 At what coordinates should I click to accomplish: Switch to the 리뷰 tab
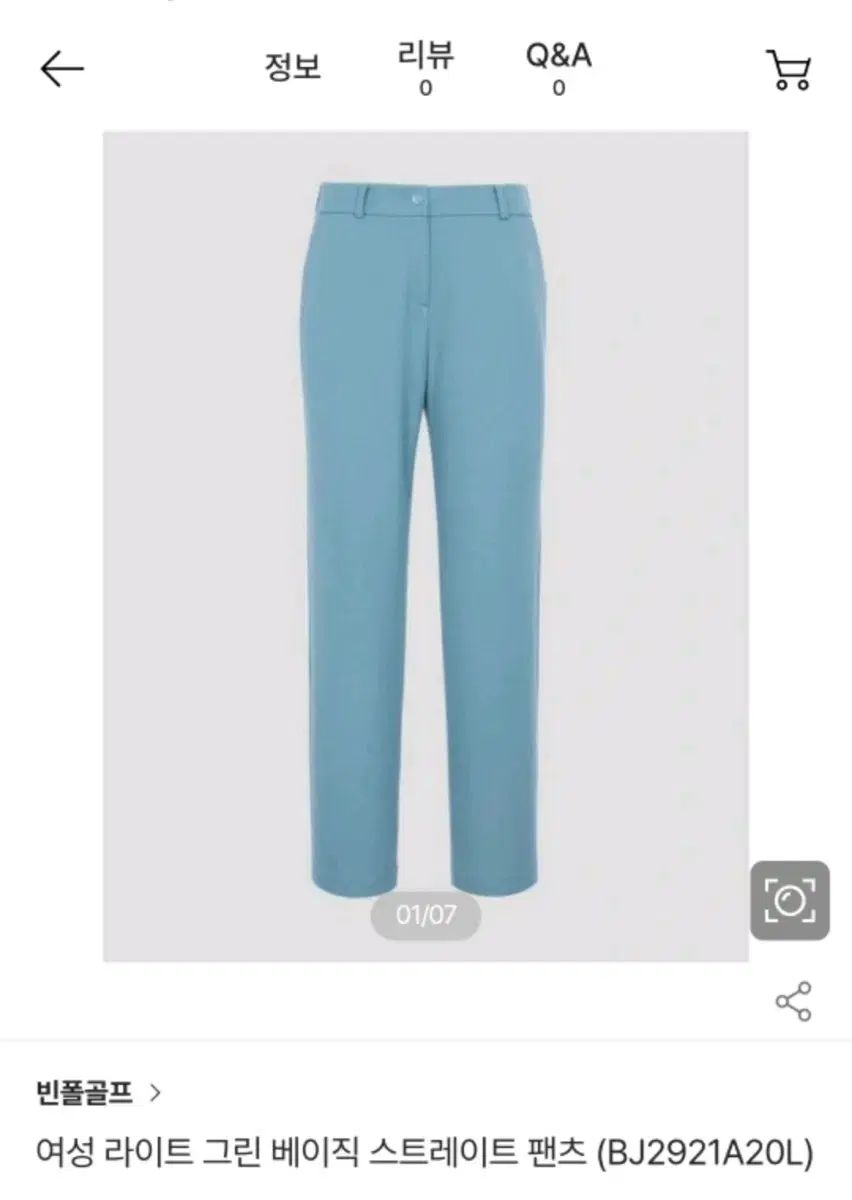(x=425, y=67)
